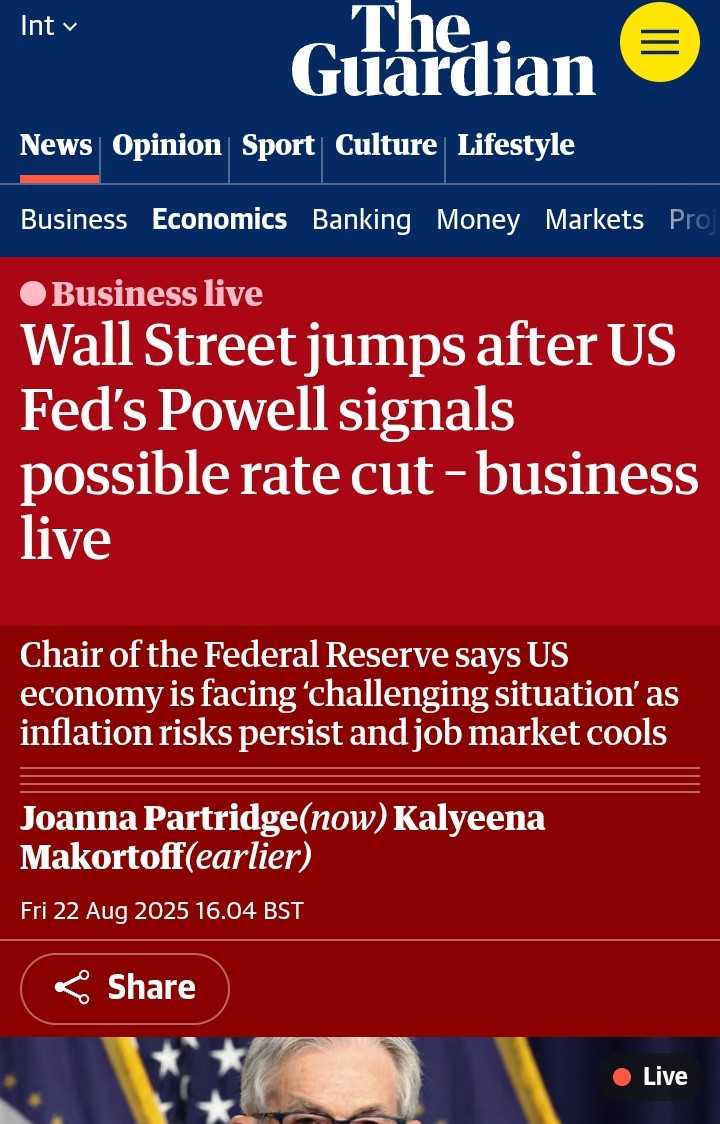View Joanna Partridge's author page

tap(160, 818)
